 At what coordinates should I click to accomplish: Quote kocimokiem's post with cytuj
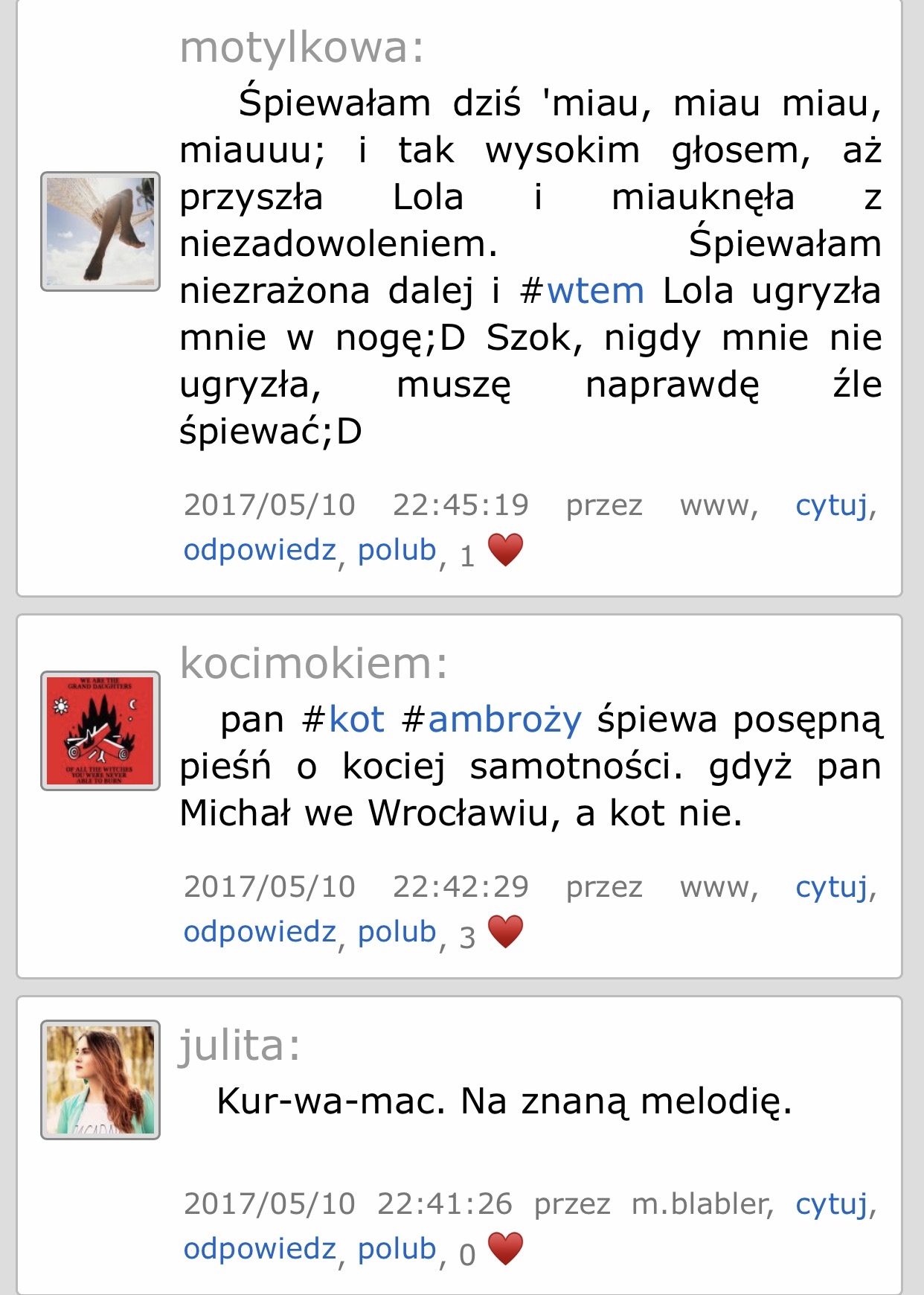click(x=831, y=887)
